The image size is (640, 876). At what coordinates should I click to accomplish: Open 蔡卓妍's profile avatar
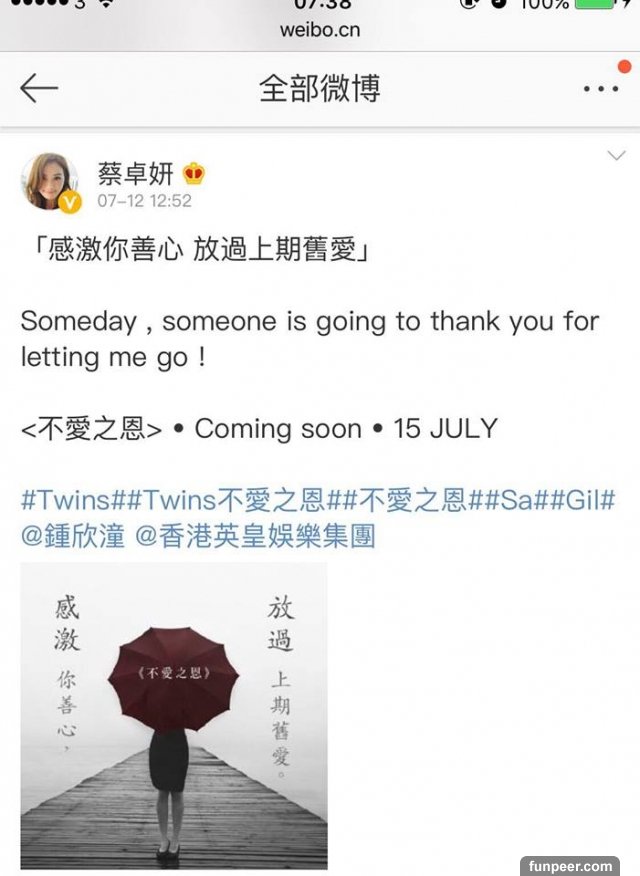pyautogui.click(x=50, y=182)
